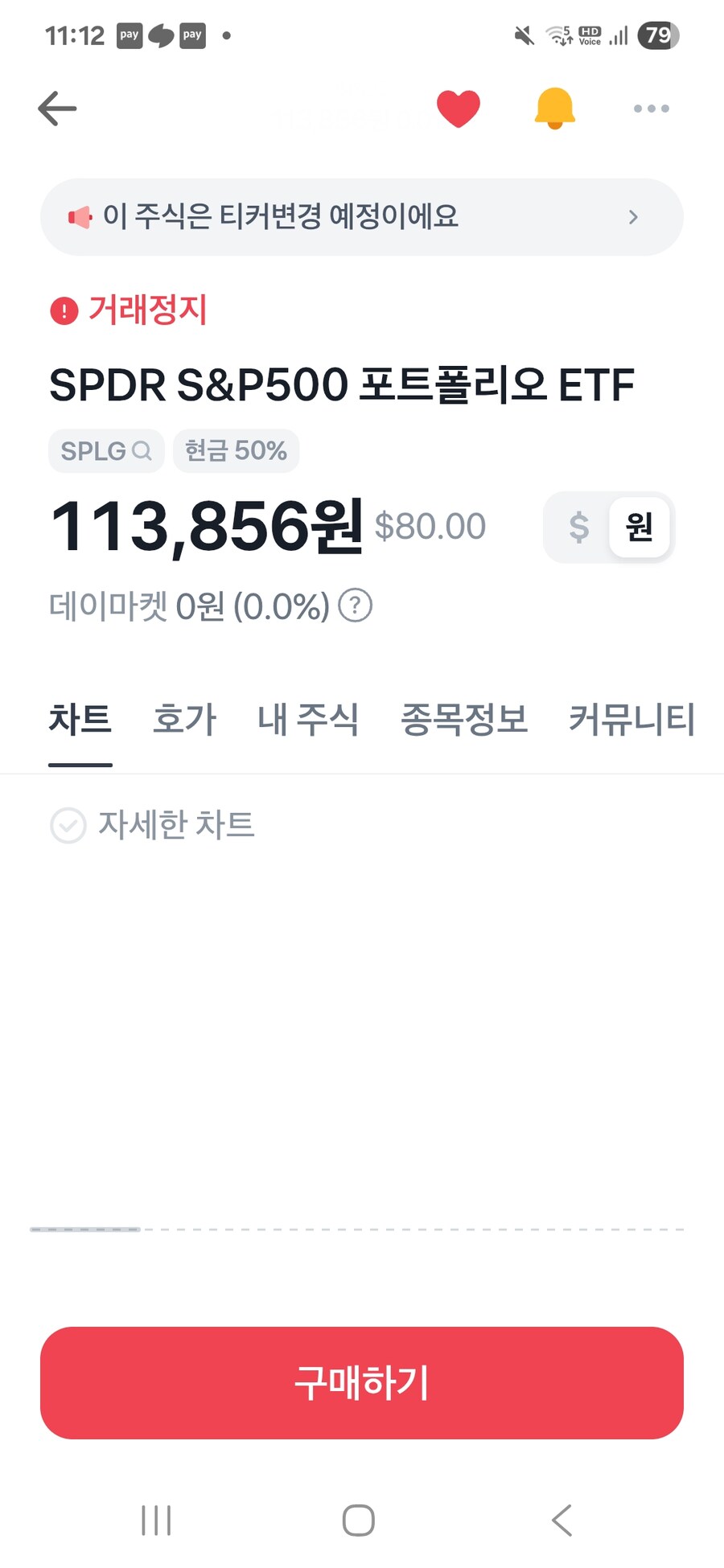This screenshot has height=1568, width=724.
Task: Open the 커뮤니티 tab
Action: 631,720
